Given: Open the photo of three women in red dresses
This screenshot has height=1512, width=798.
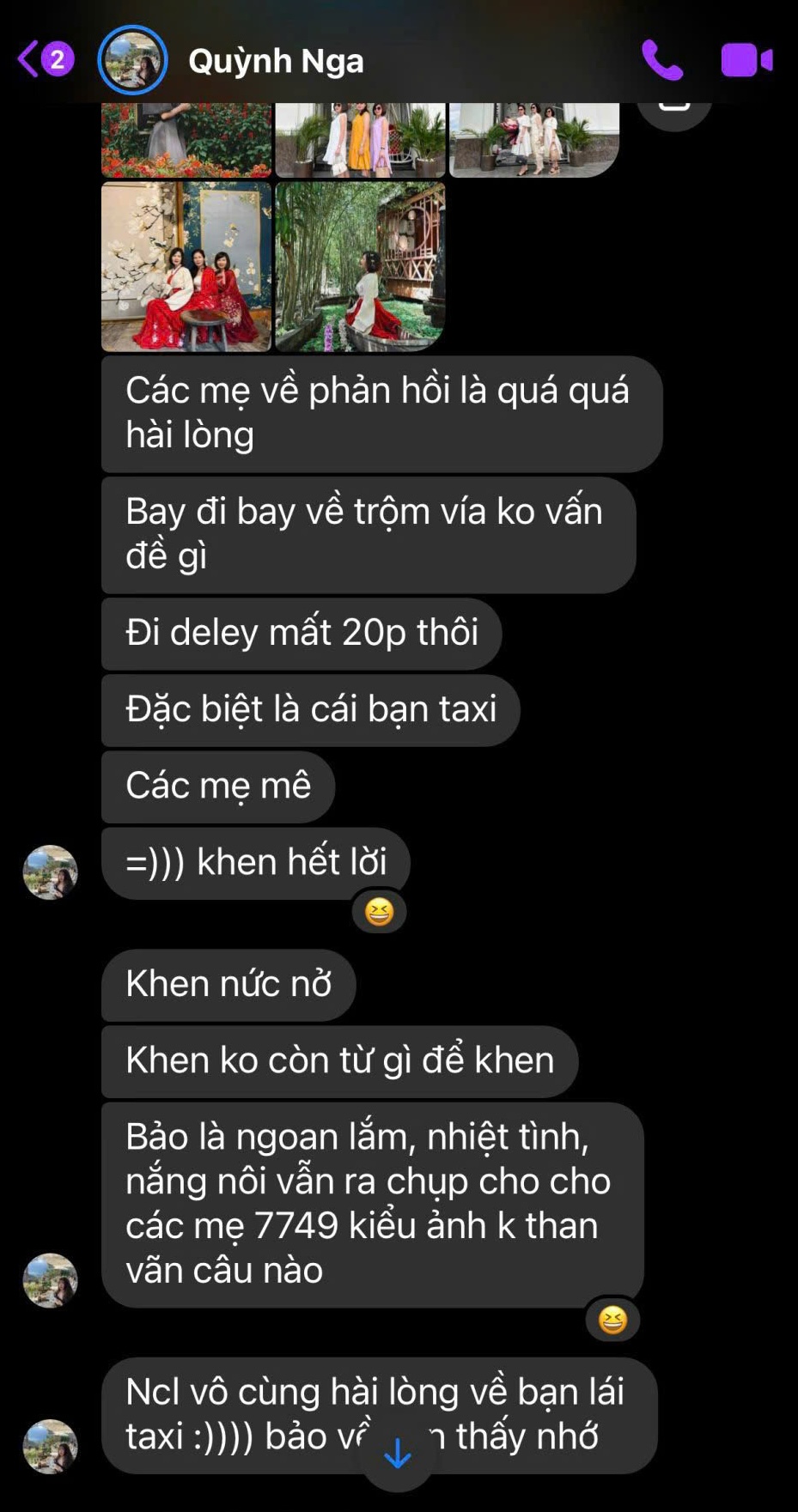Looking at the screenshot, I should click(186, 266).
